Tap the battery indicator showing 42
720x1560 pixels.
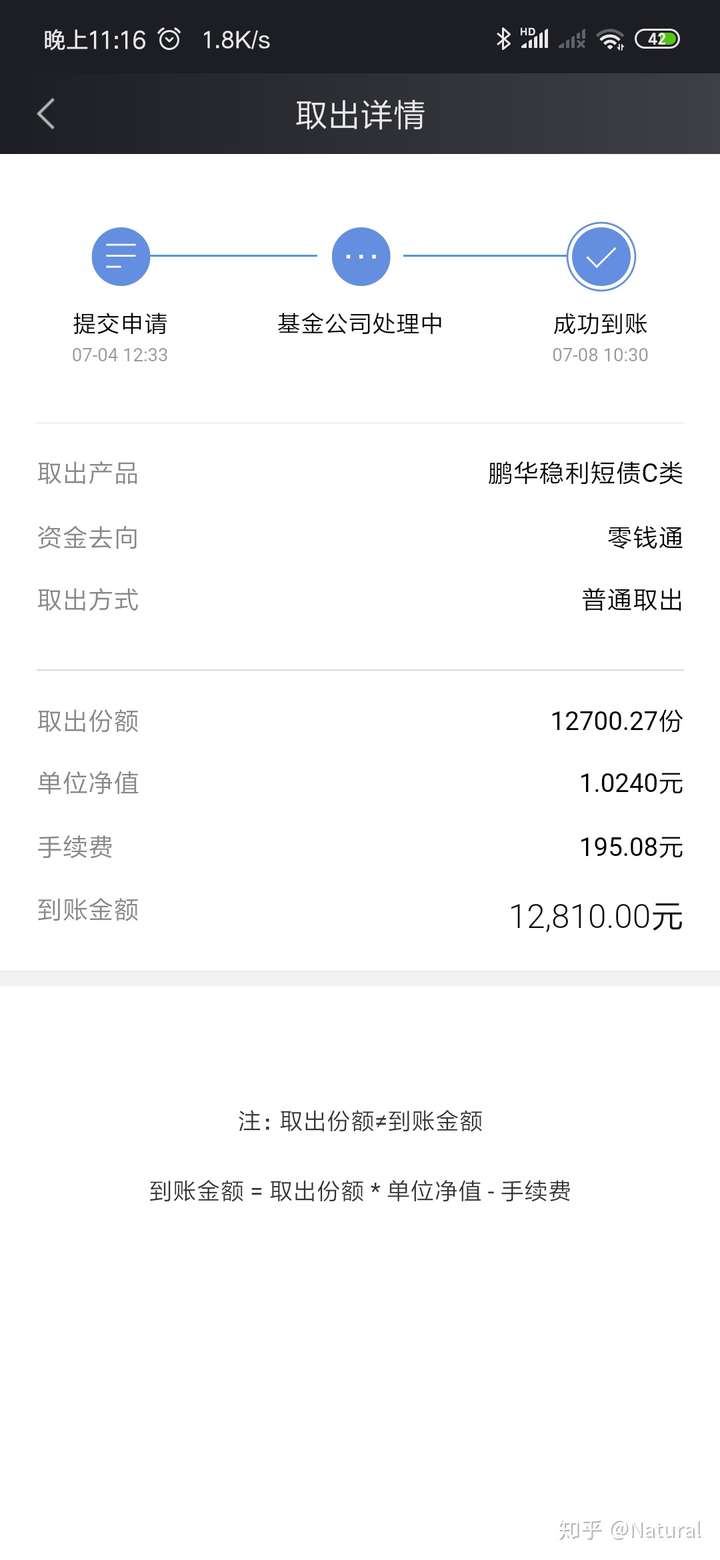pos(657,38)
